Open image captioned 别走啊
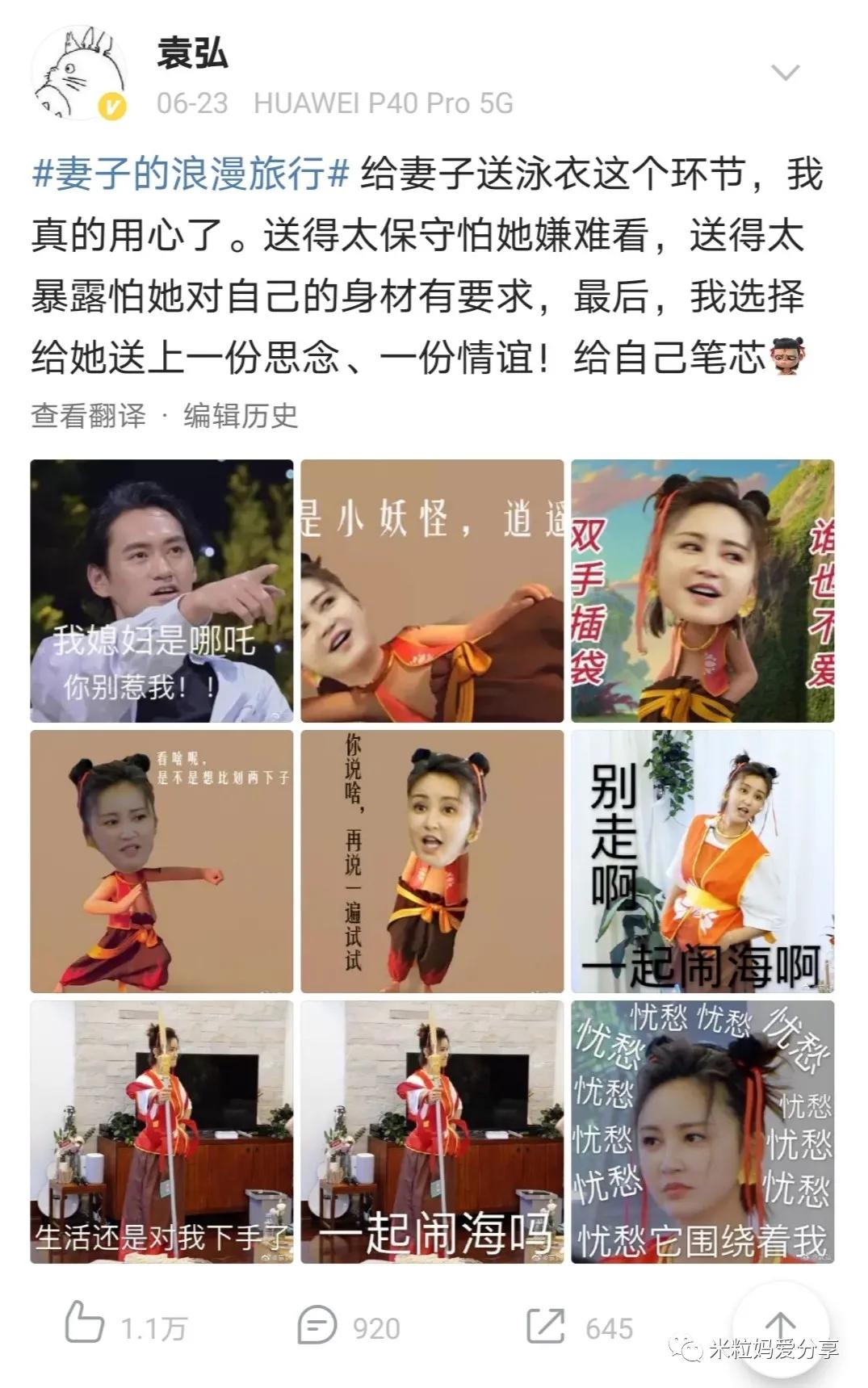Viewport: 868px width, 1388px height. [702, 862]
